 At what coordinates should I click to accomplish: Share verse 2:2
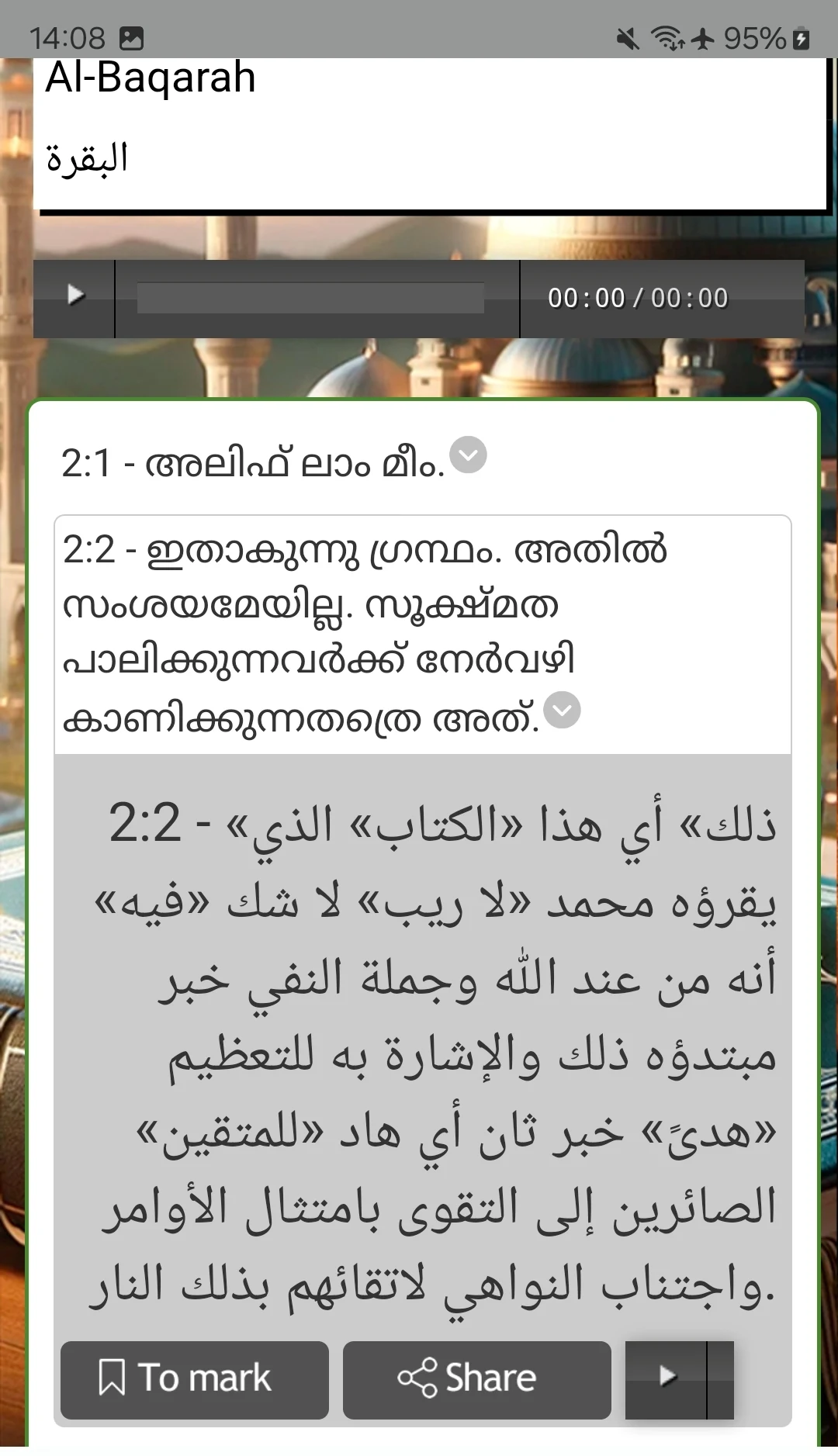click(x=476, y=1380)
